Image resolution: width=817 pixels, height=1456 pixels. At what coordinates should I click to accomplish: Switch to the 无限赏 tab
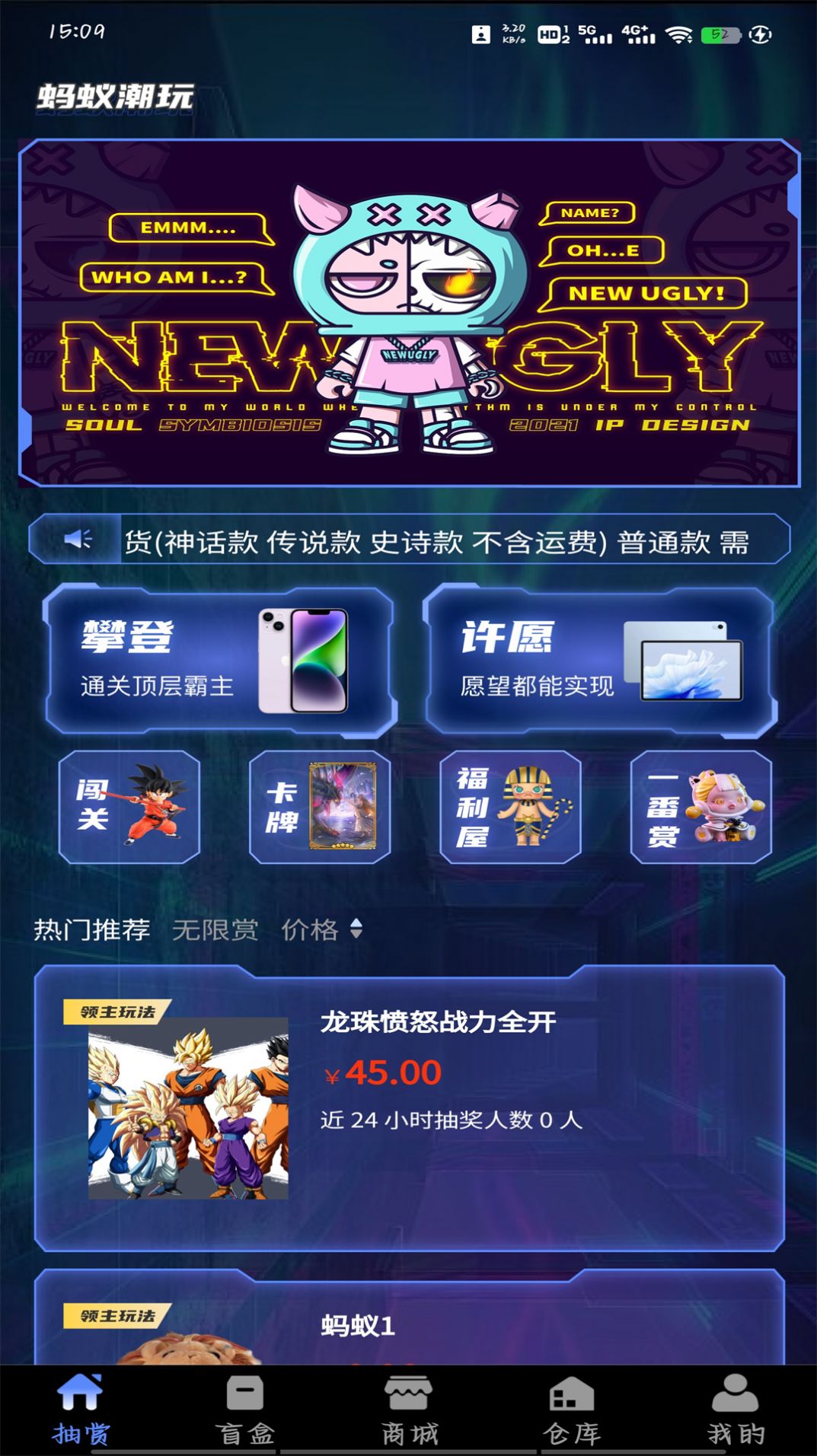[x=215, y=929]
